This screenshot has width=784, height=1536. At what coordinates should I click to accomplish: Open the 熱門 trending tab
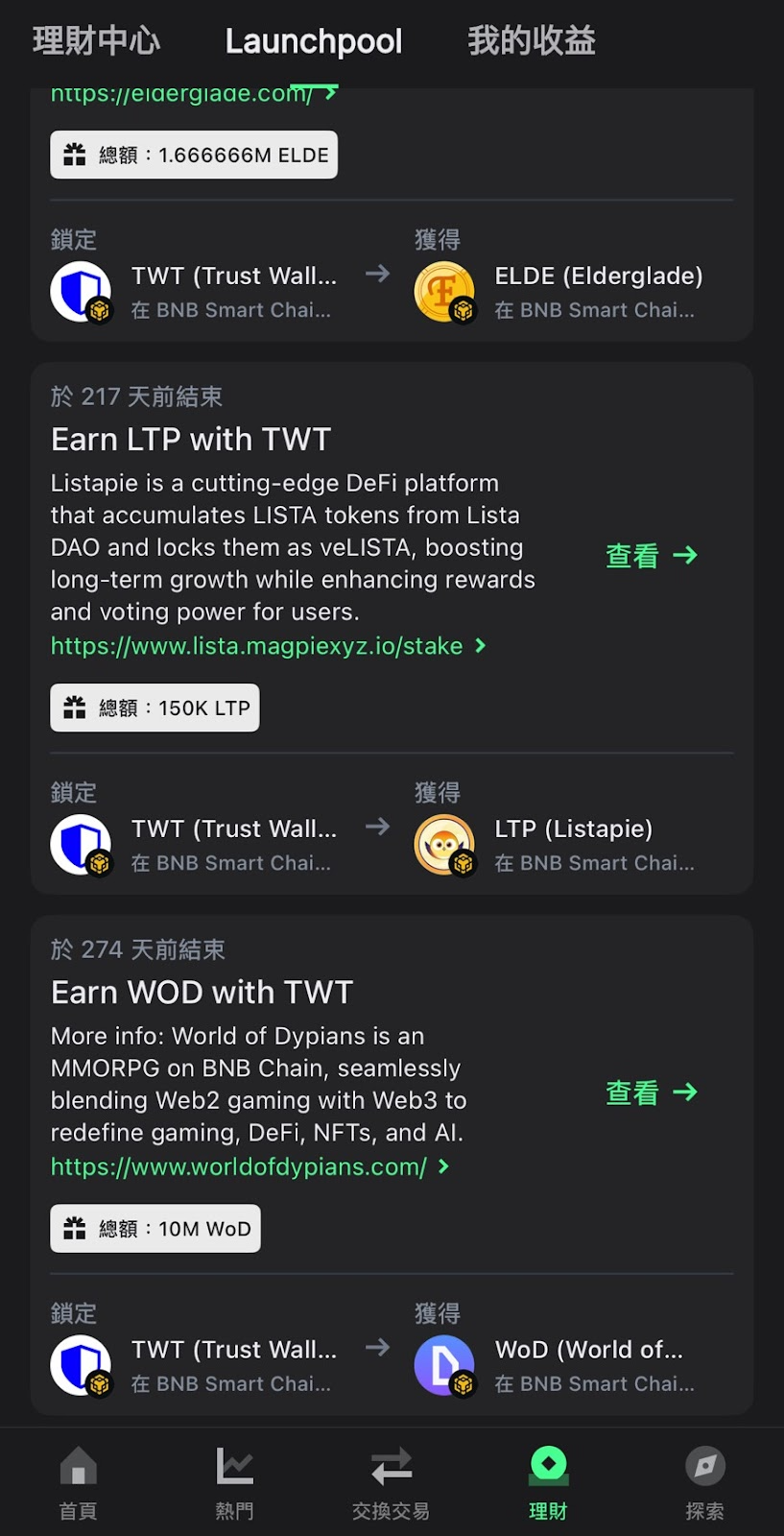point(234,1482)
